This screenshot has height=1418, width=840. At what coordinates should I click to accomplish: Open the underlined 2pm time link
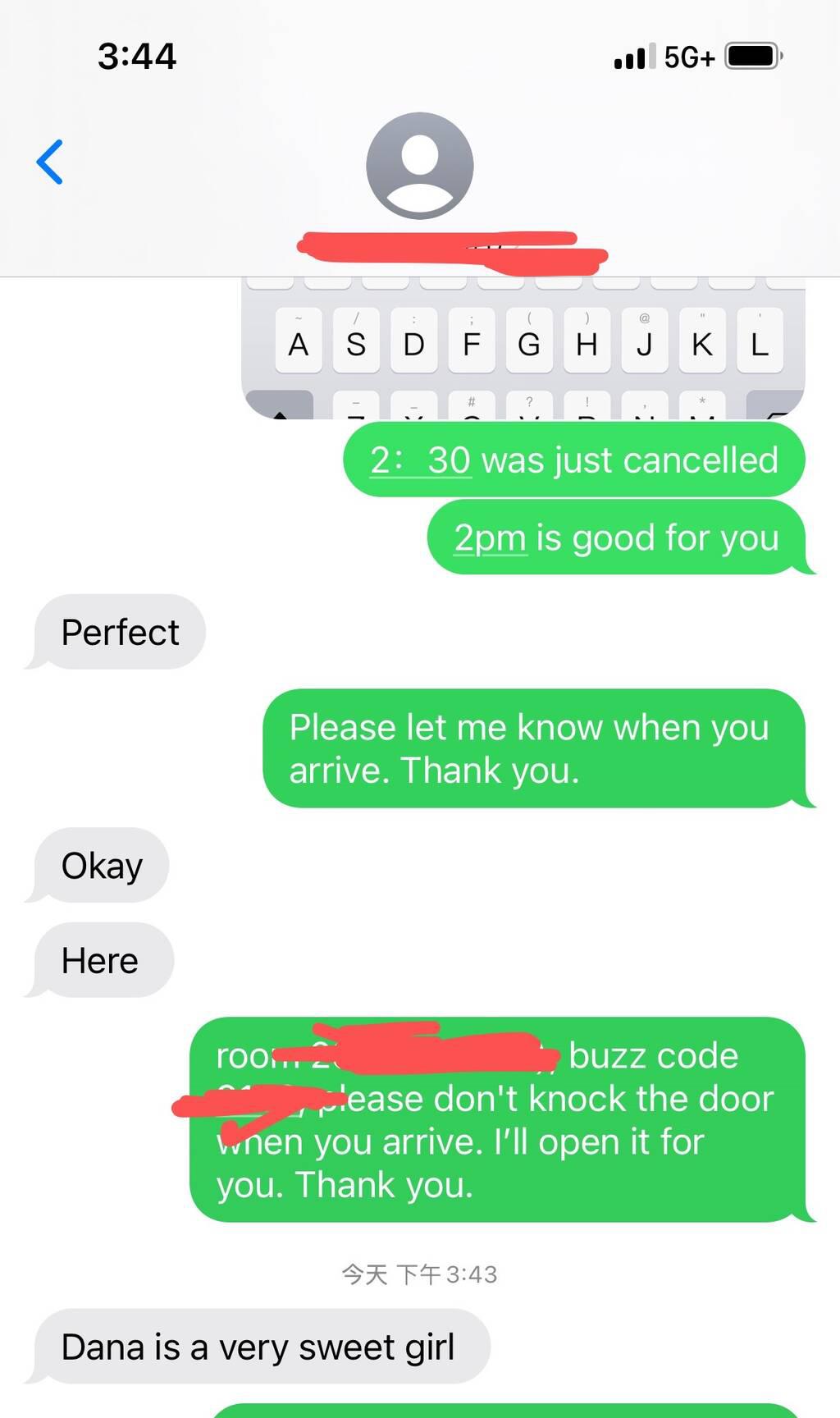490,538
